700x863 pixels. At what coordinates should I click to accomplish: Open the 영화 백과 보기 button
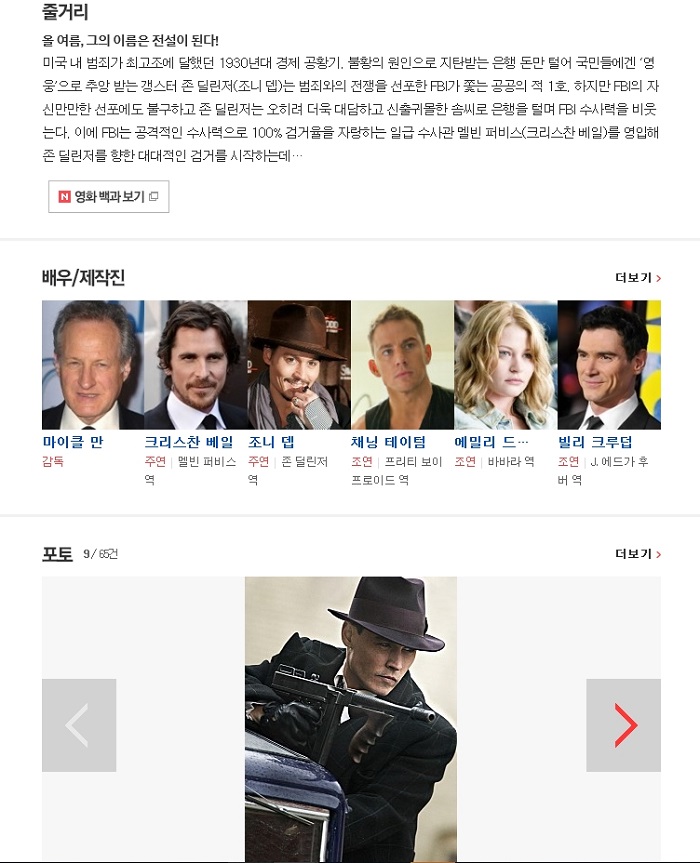(x=109, y=196)
